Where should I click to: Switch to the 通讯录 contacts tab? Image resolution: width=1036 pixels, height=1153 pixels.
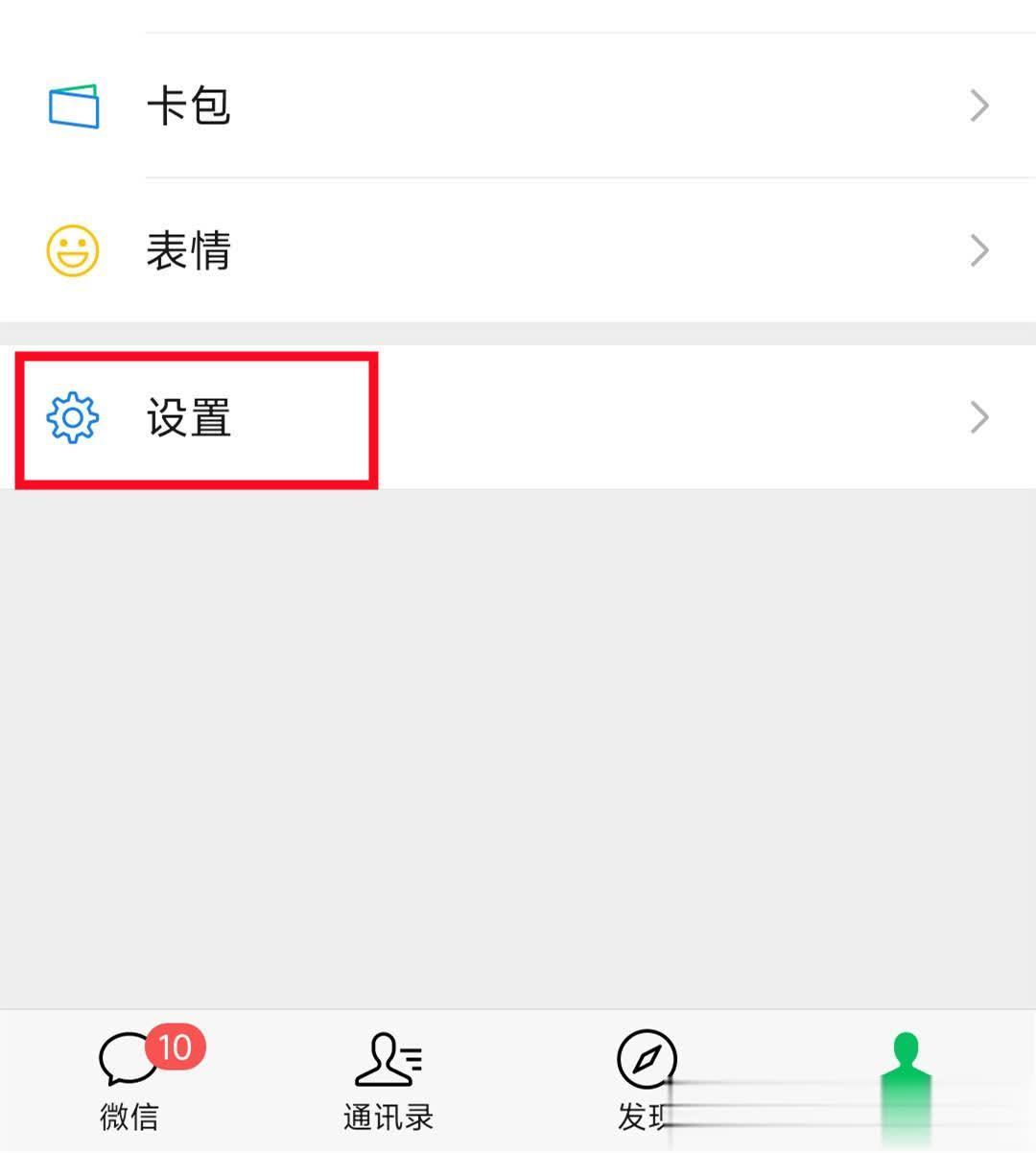(388, 1081)
